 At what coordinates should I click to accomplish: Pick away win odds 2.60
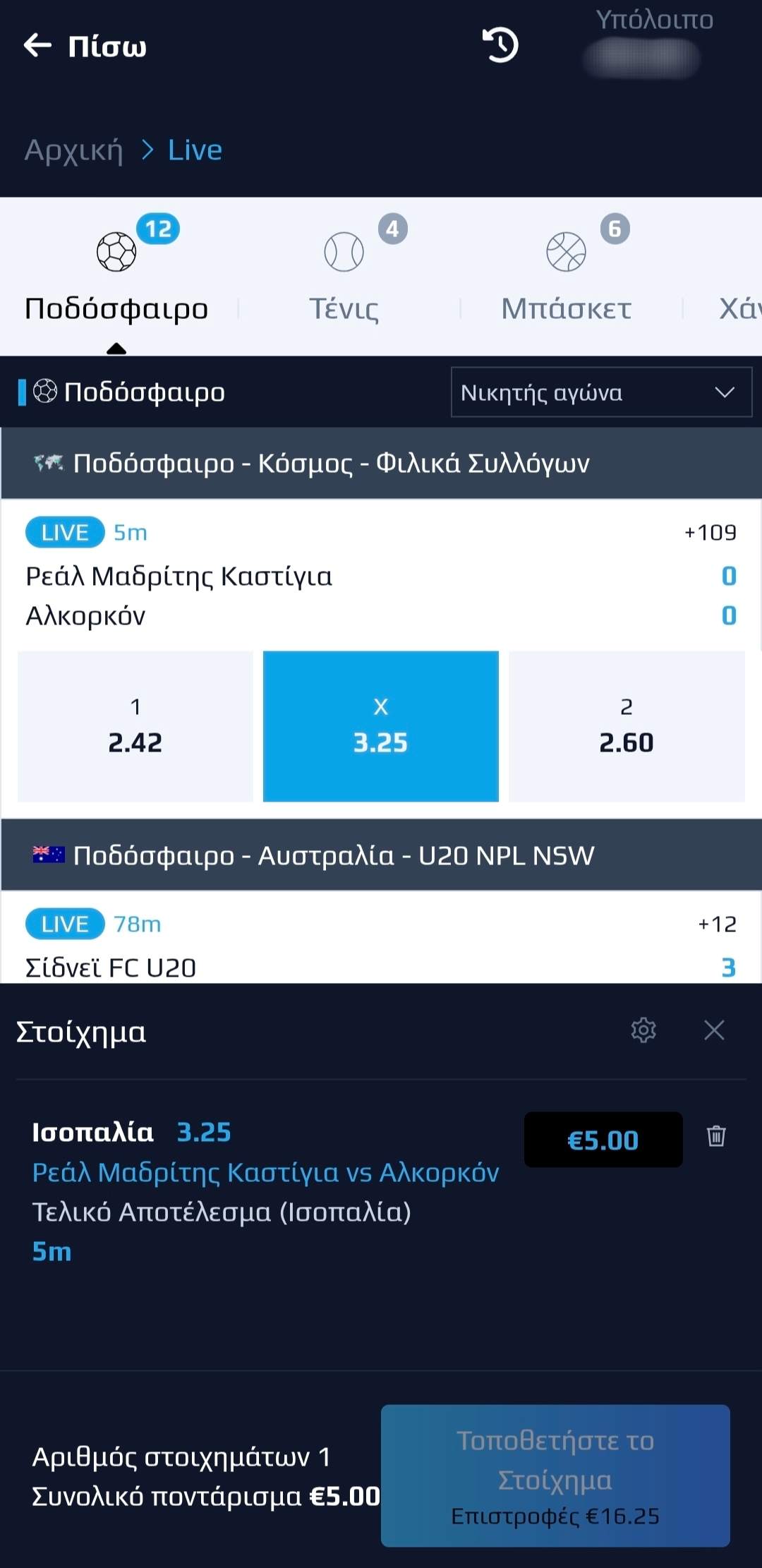(627, 726)
